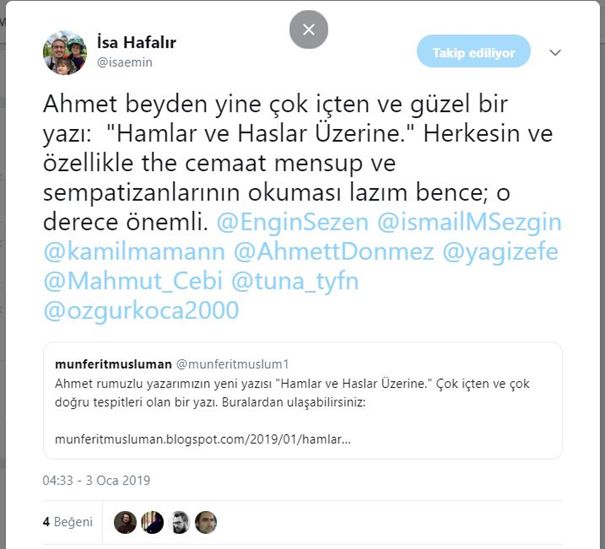
Task: View the @ozgurkoca2000 profile
Action: (x=141, y=310)
